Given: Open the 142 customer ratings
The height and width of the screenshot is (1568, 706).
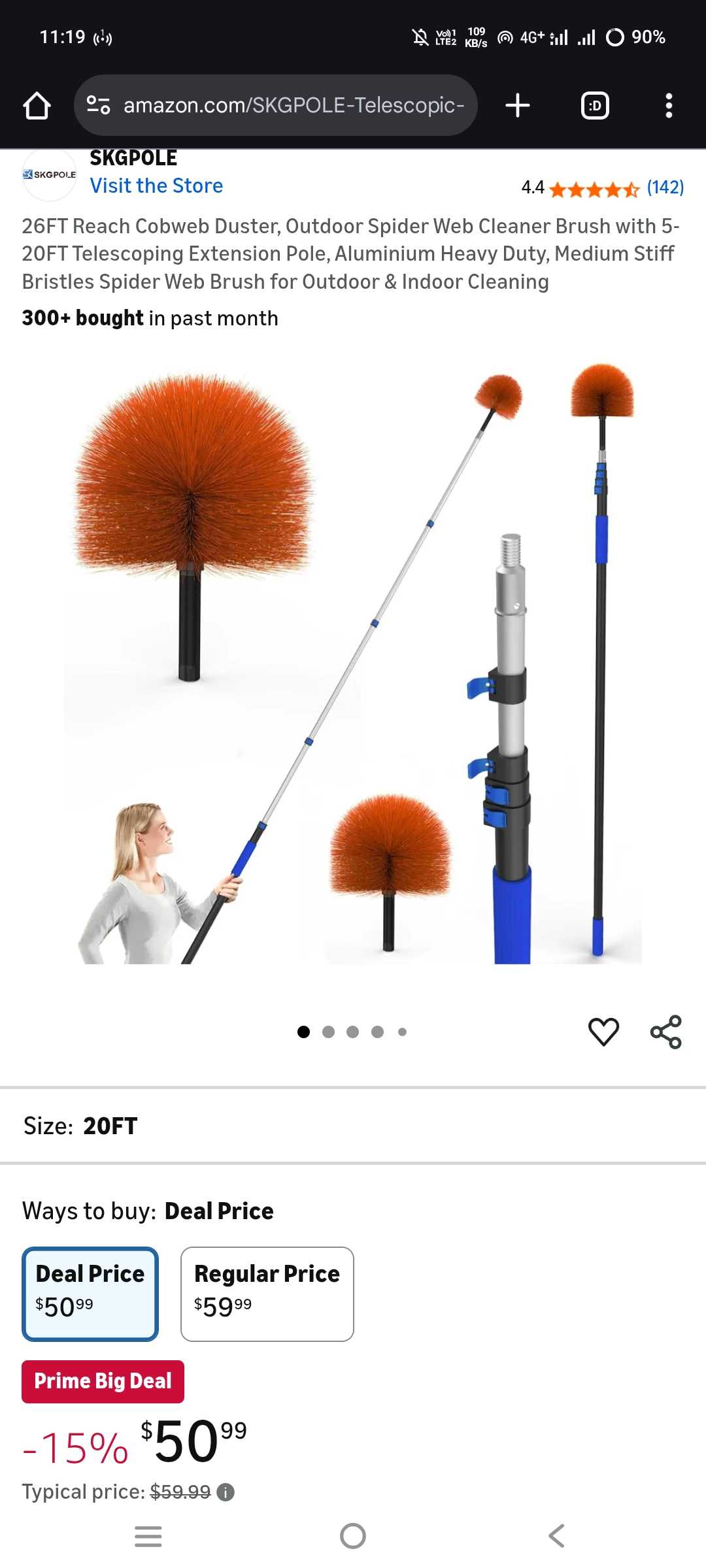Looking at the screenshot, I should (665, 188).
